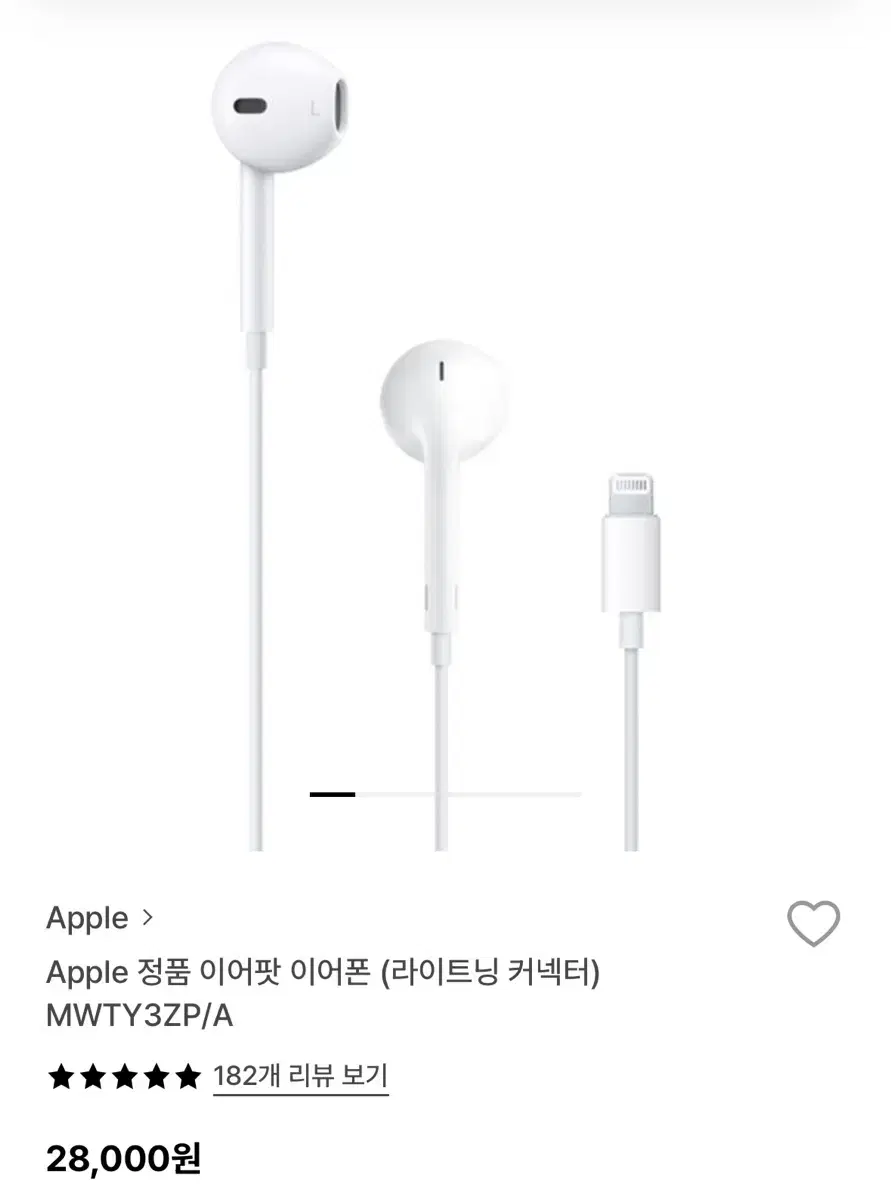The image size is (891, 1200).
Task: Expand the Apple brand using the chevron arrow
Action: (x=148, y=918)
